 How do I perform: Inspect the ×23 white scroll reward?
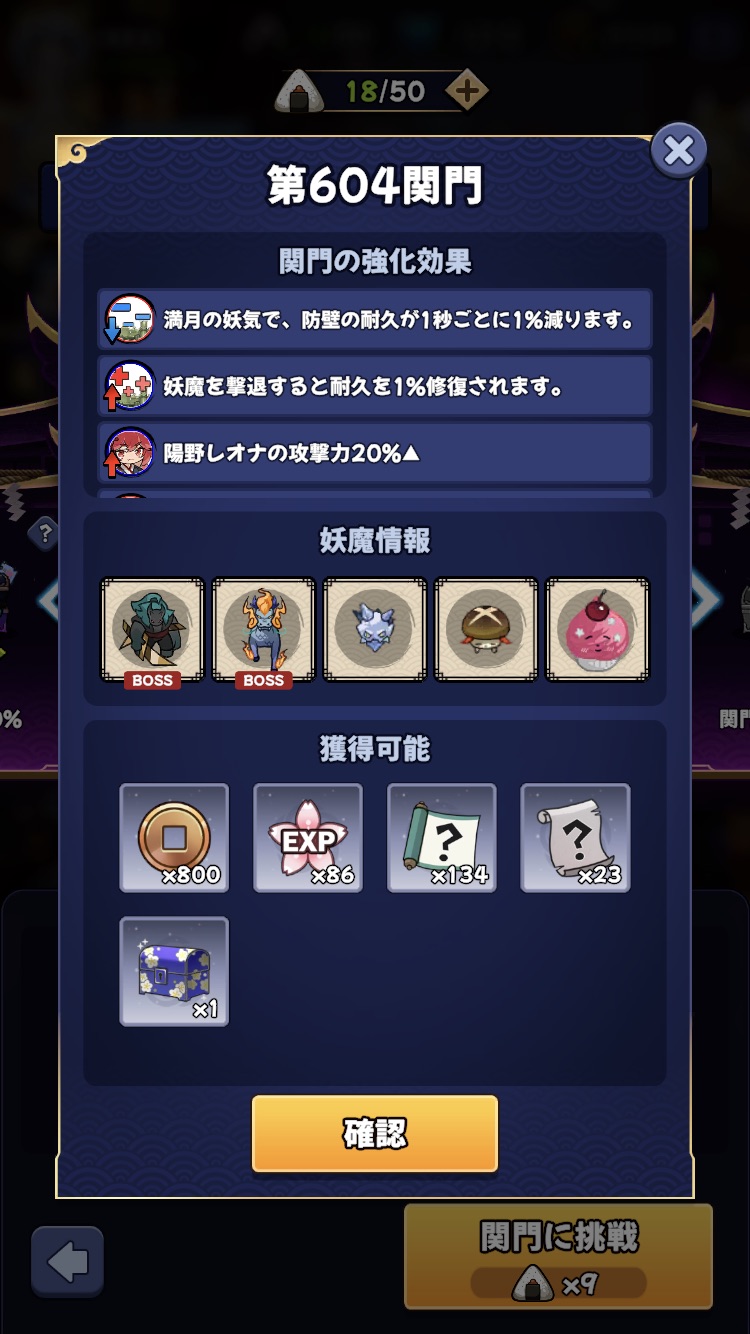pyautogui.click(x=575, y=838)
